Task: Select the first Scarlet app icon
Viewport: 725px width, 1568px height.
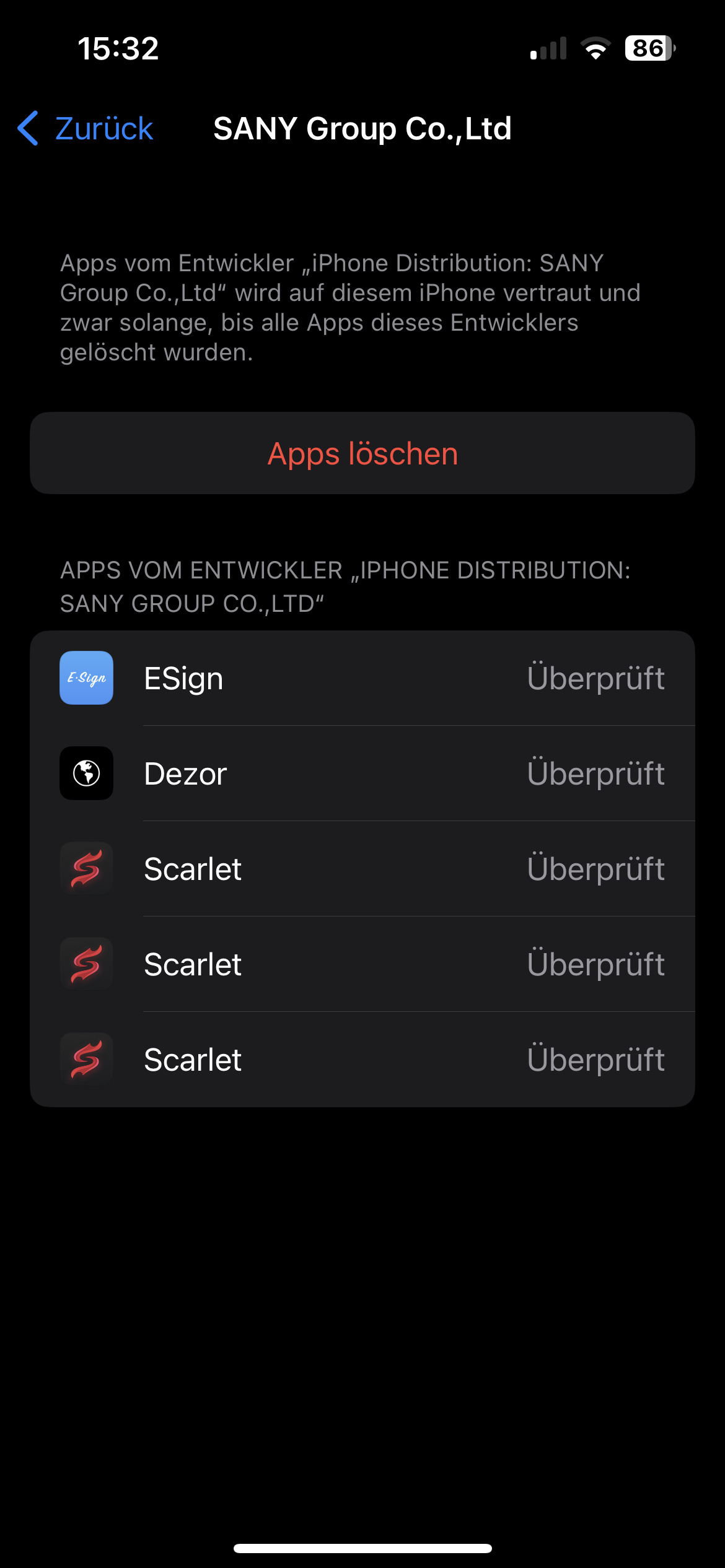Action: [x=86, y=869]
